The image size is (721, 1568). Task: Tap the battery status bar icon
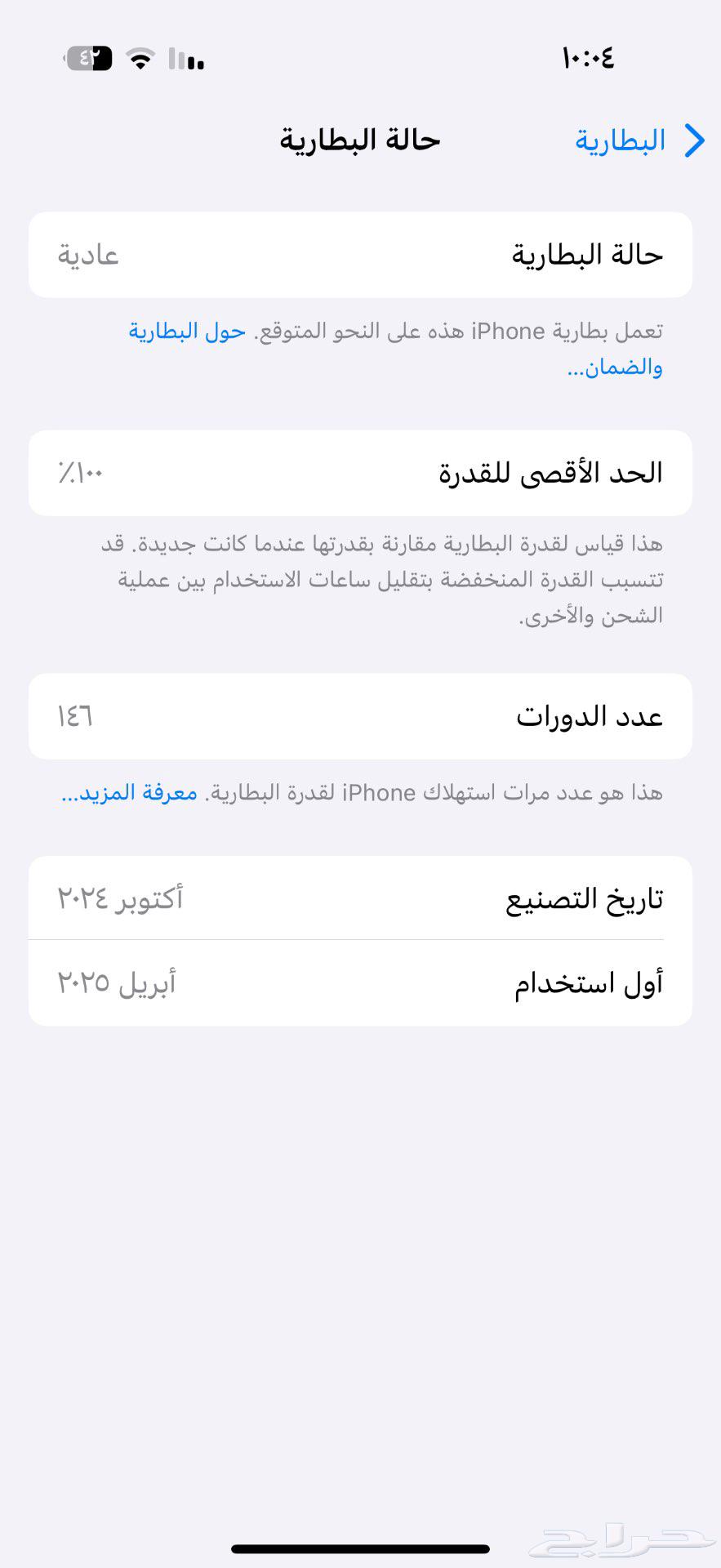pos(90,59)
